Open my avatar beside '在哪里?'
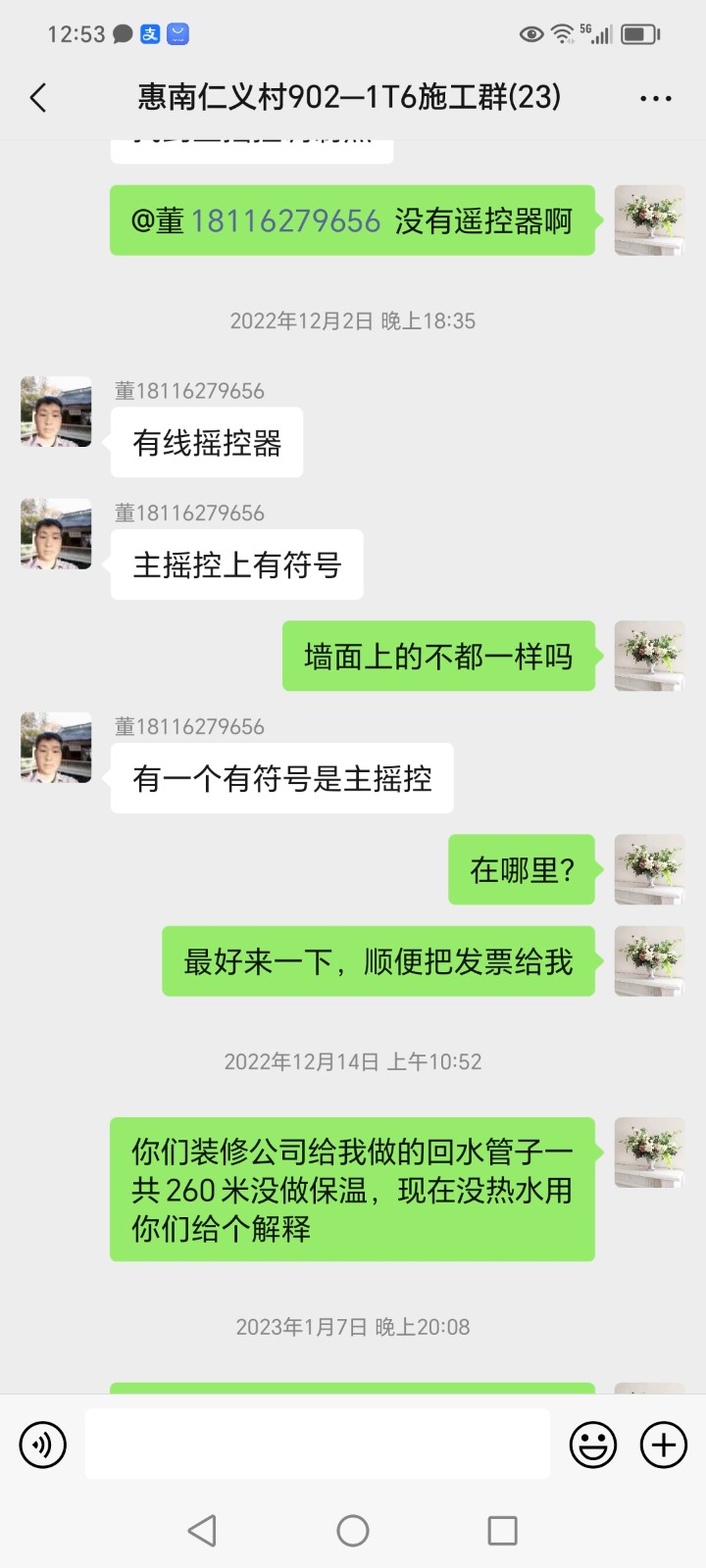Viewport: 706px width, 1568px height. [x=649, y=869]
